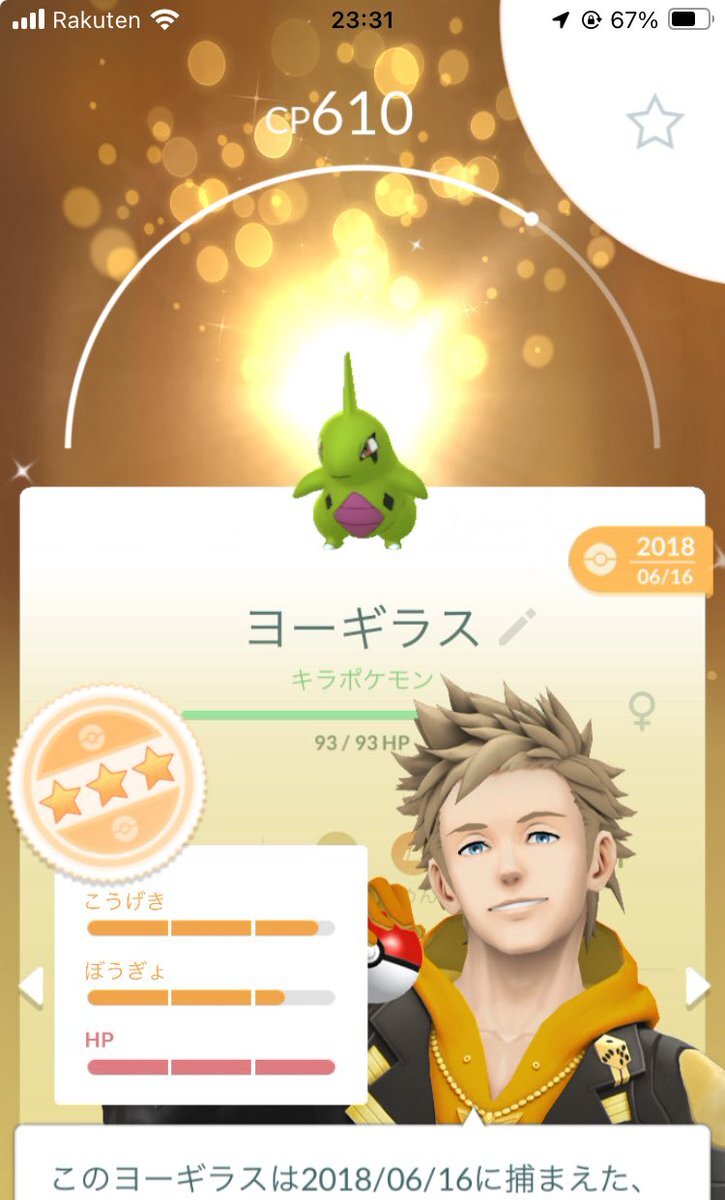The width and height of the screenshot is (725, 1200).
Task: Go to the next Pokémon's appraisal
Action: pyautogui.click(x=697, y=987)
